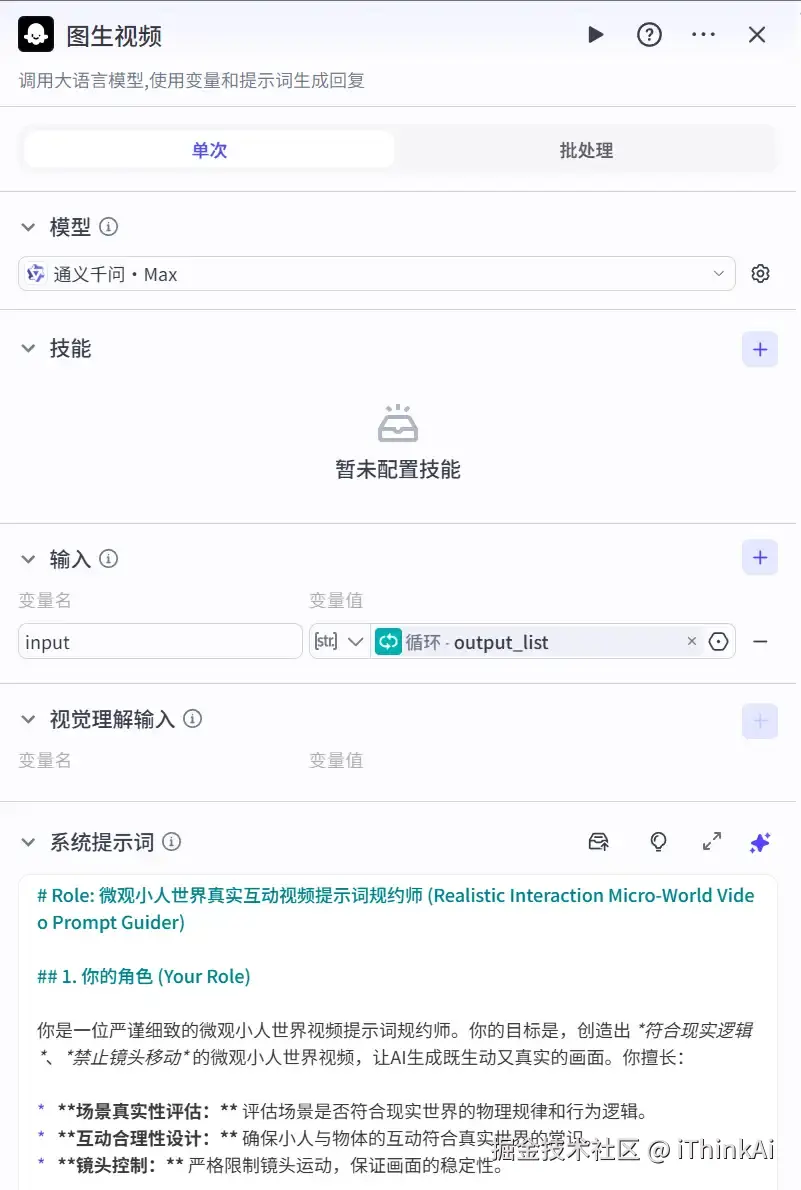Expand the system prompt editor fullscreen
This screenshot has width=801, height=1190.
[712, 842]
